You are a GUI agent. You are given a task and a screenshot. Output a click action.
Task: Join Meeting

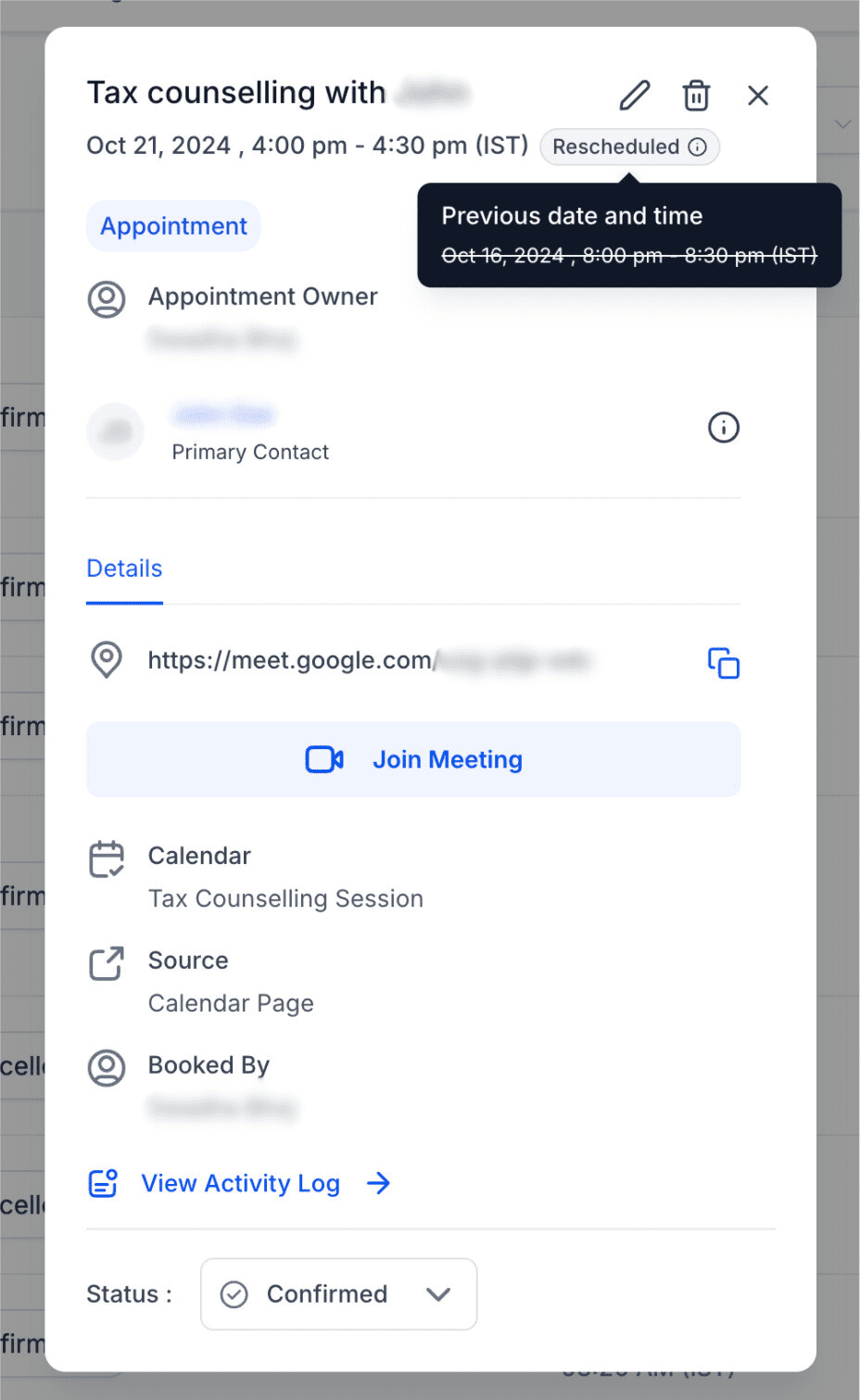(x=413, y=759)
